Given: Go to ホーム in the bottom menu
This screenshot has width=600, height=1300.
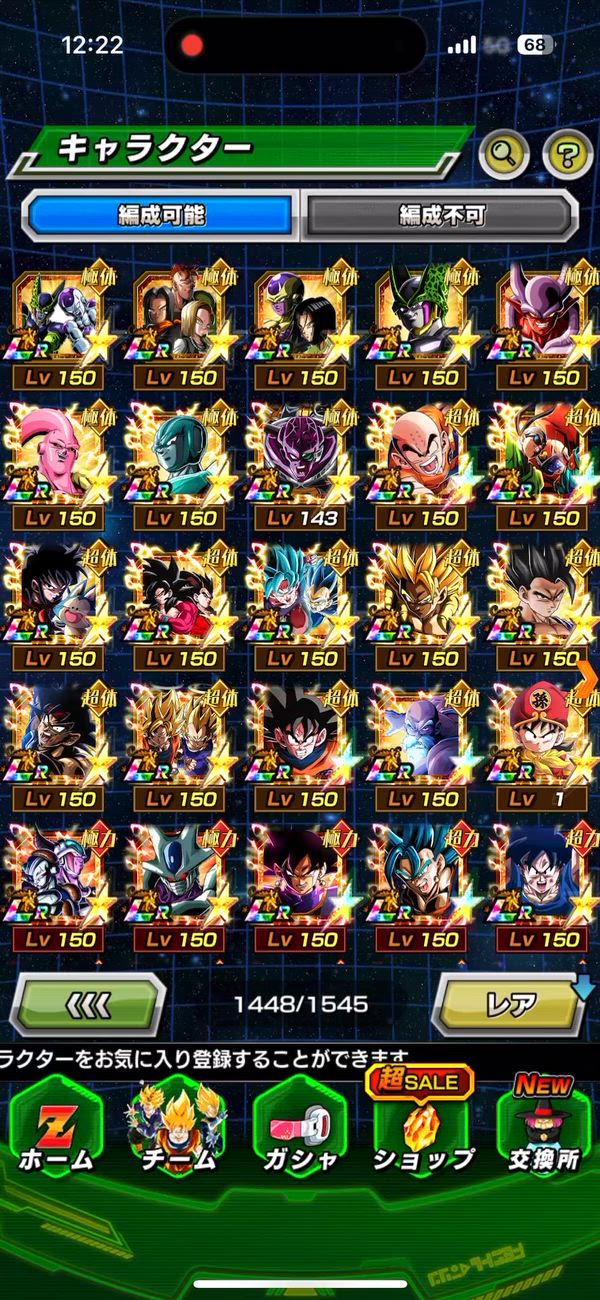Looking at the screenshot, I should 56,1127.
